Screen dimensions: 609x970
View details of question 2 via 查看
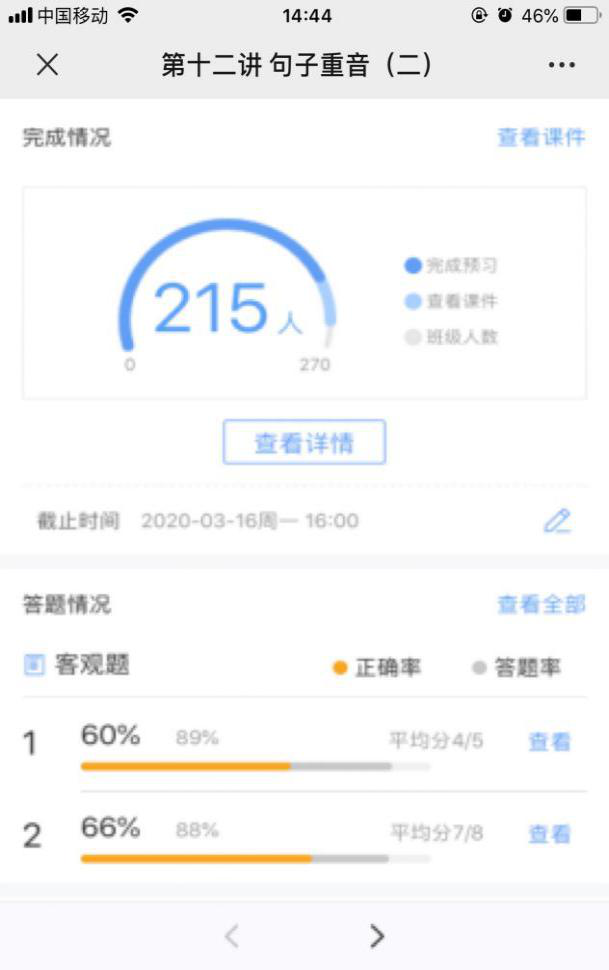pyautogui.click(x=549, y=834)
